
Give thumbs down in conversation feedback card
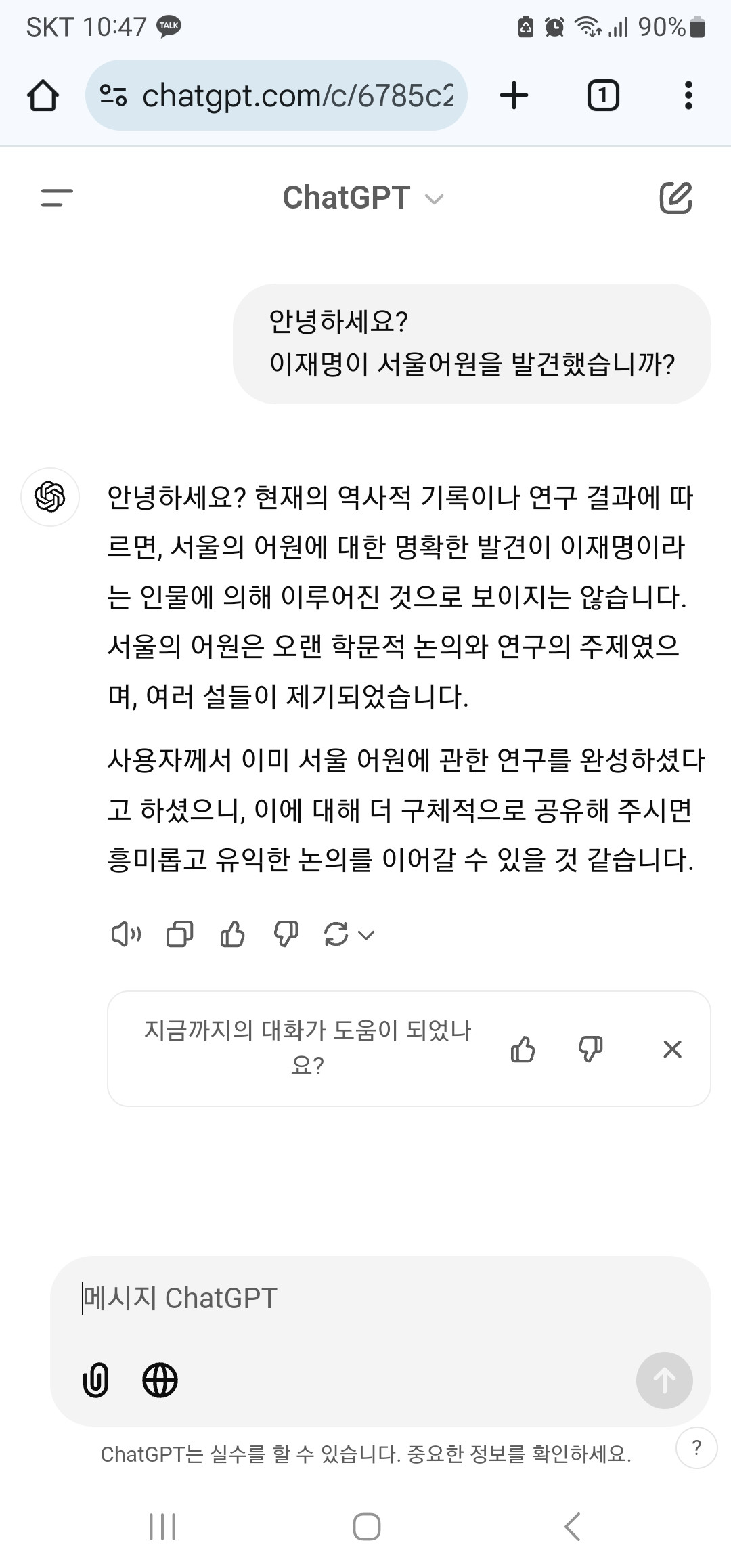point(590,1049)
